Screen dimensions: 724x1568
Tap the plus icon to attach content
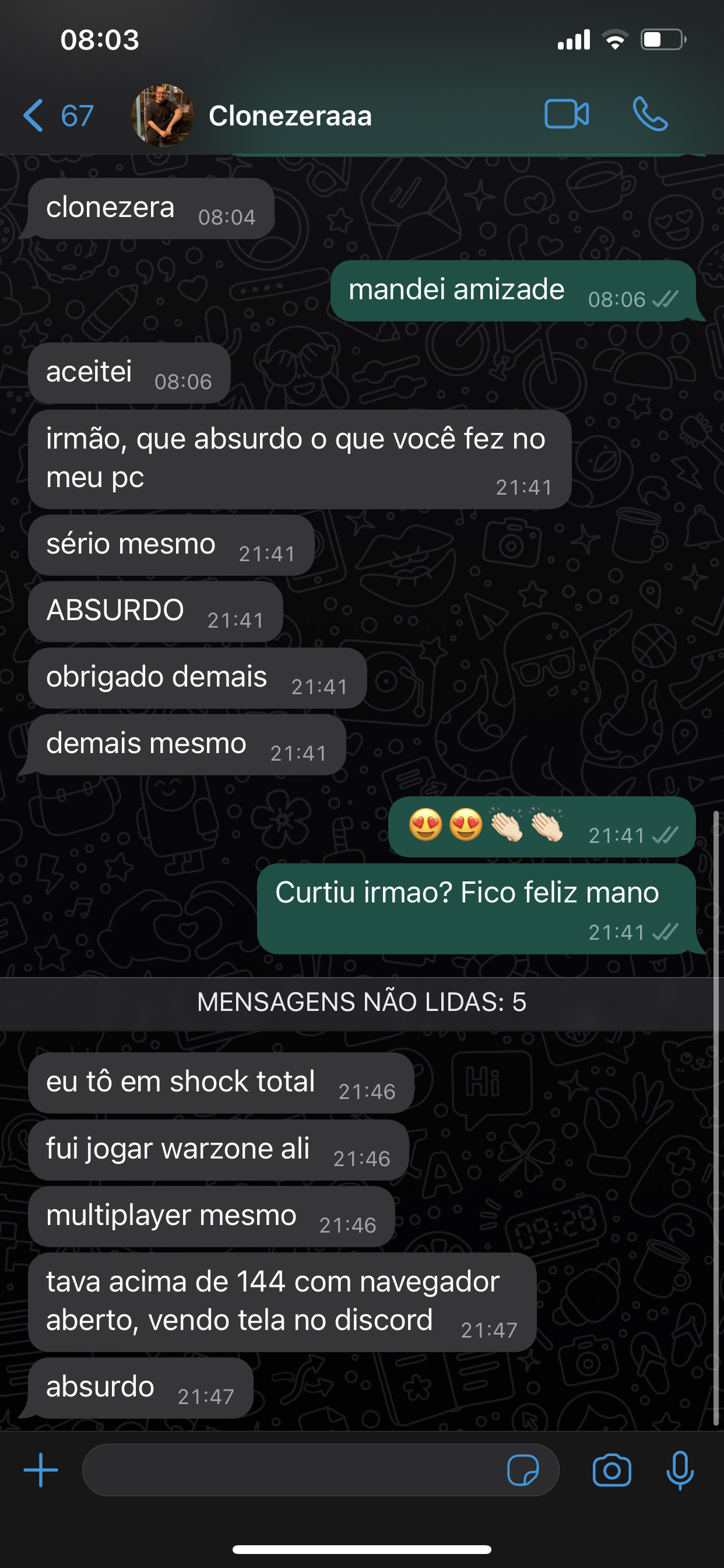[x=39, y=1468]
